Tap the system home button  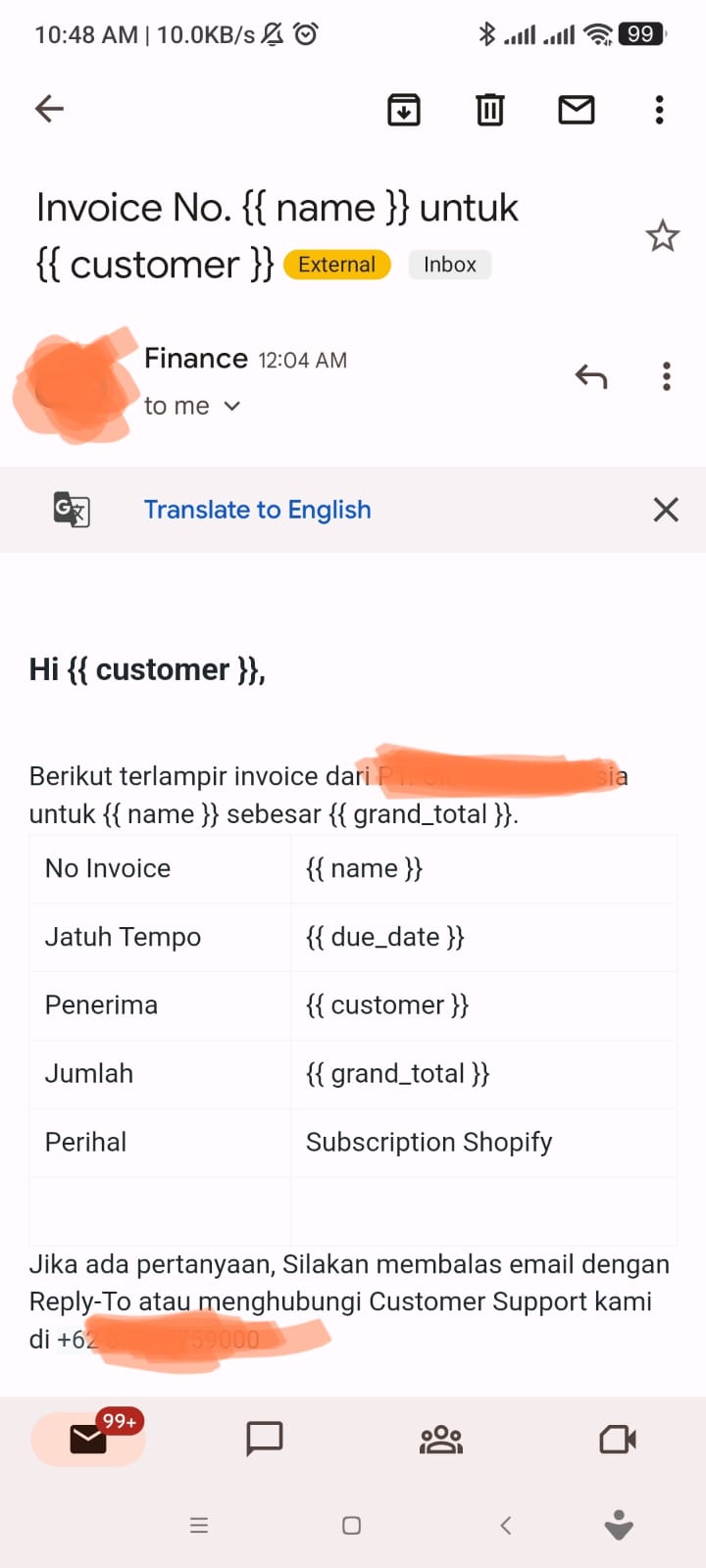click(352, 1525)
